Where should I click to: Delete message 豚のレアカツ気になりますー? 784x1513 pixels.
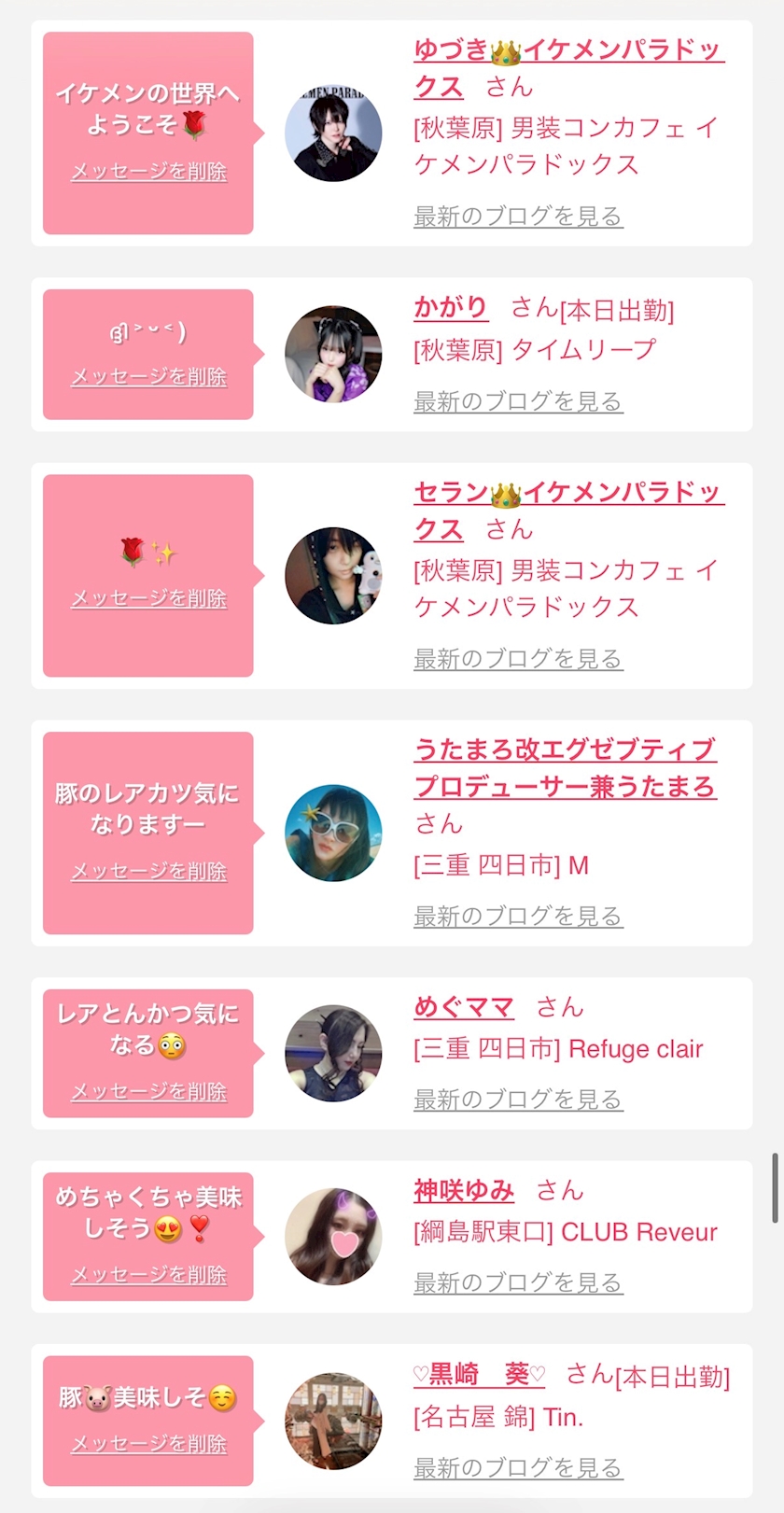tap(149, 871)
